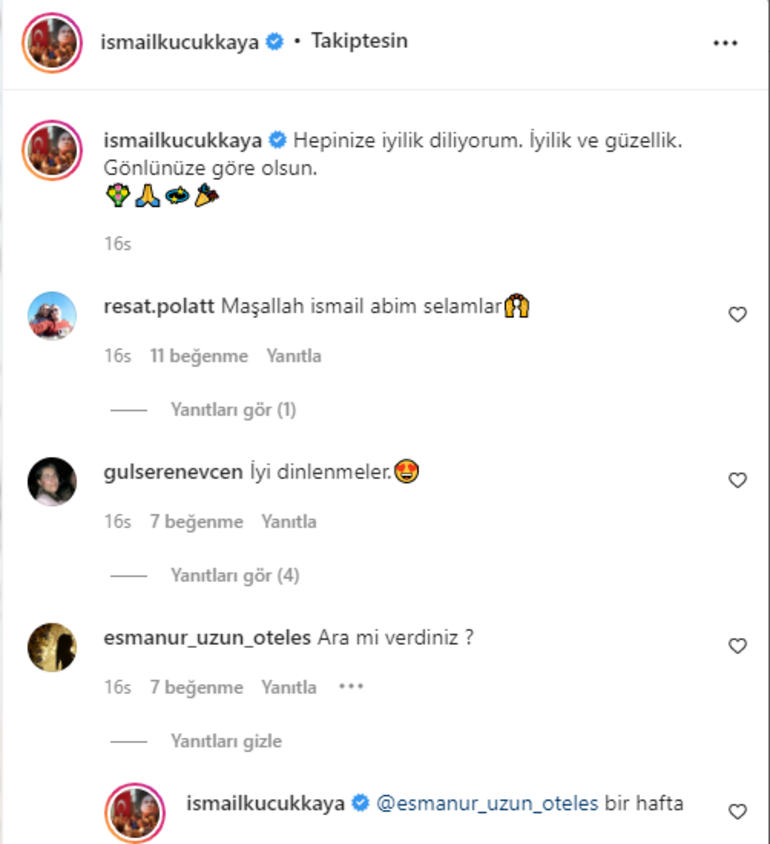Hide replies with Yanıtları gizle

click(x=226, y=742)
